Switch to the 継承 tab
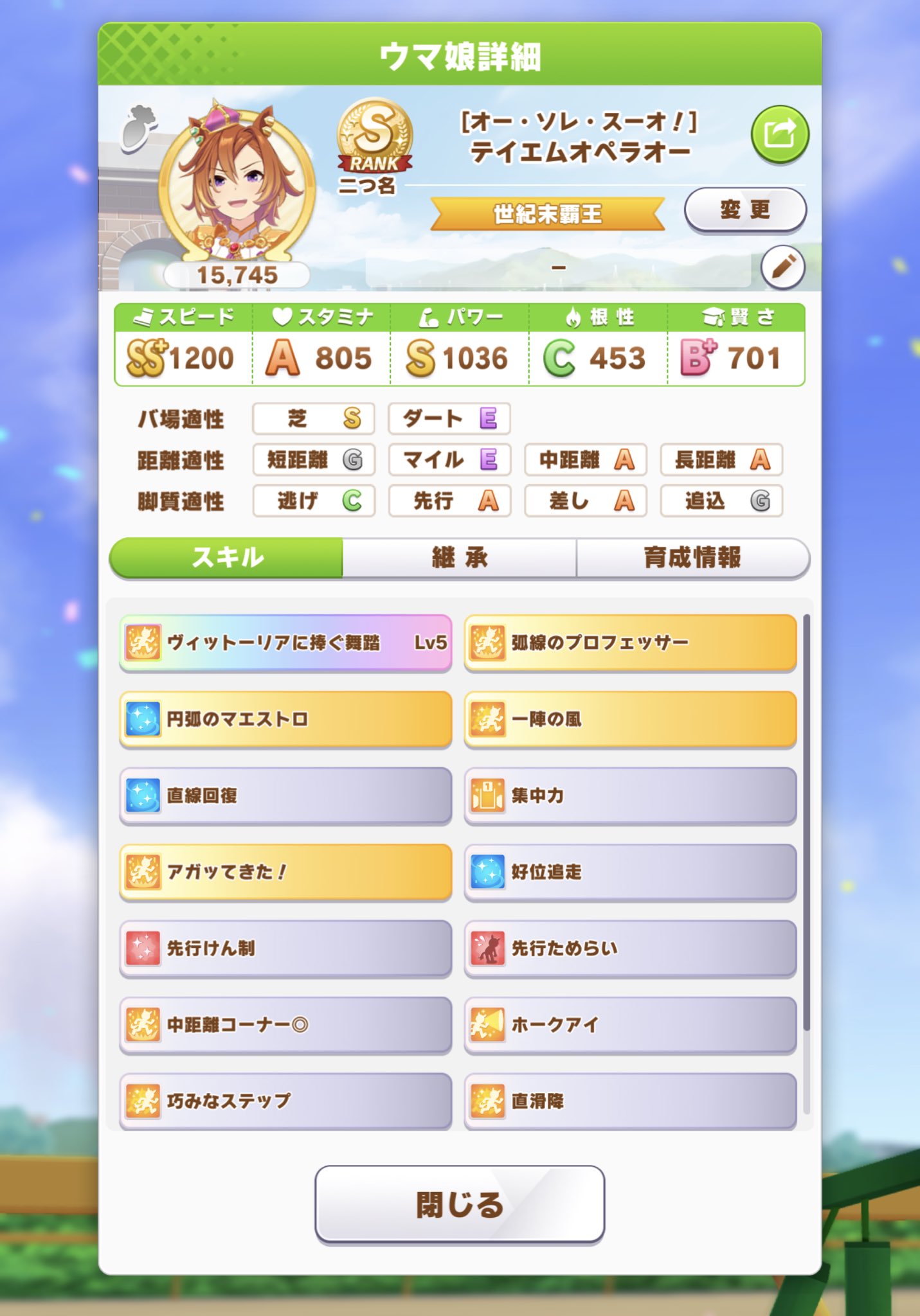 coord(460,557)
